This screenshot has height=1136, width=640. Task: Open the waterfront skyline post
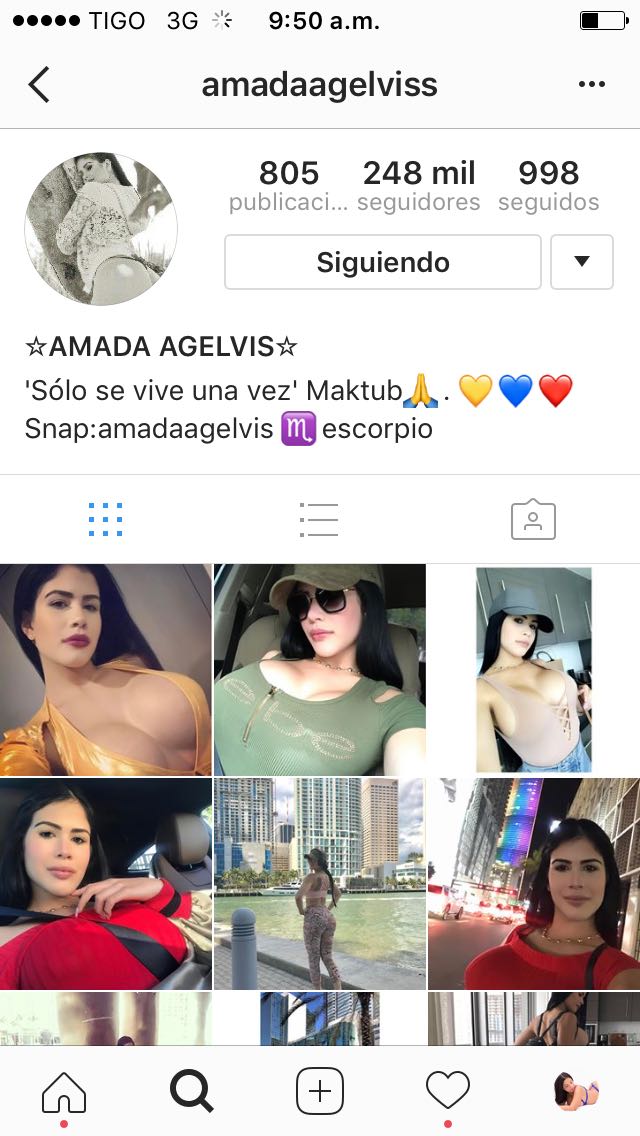tap(319, 884)
